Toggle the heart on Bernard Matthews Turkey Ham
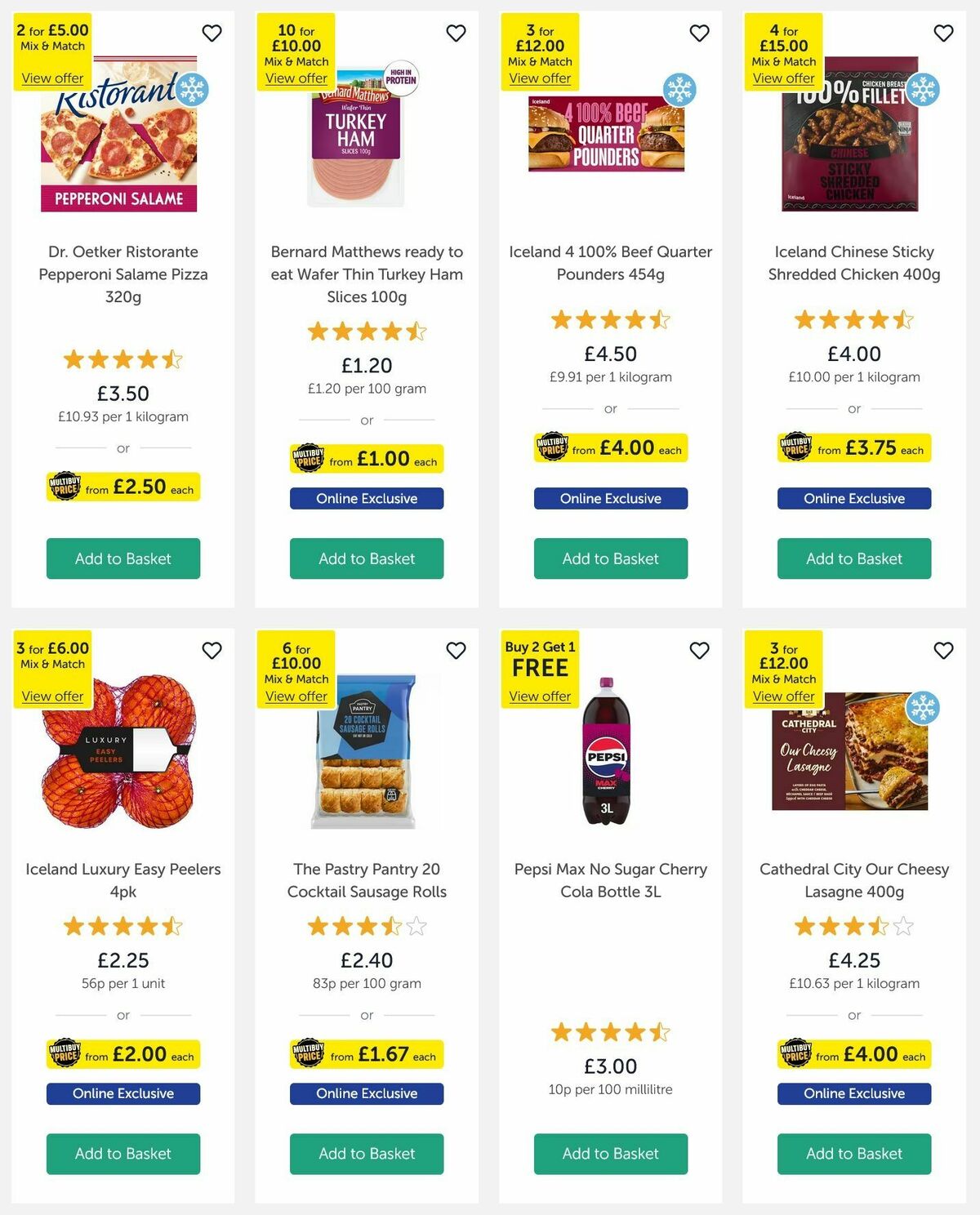 click(456, 33)
